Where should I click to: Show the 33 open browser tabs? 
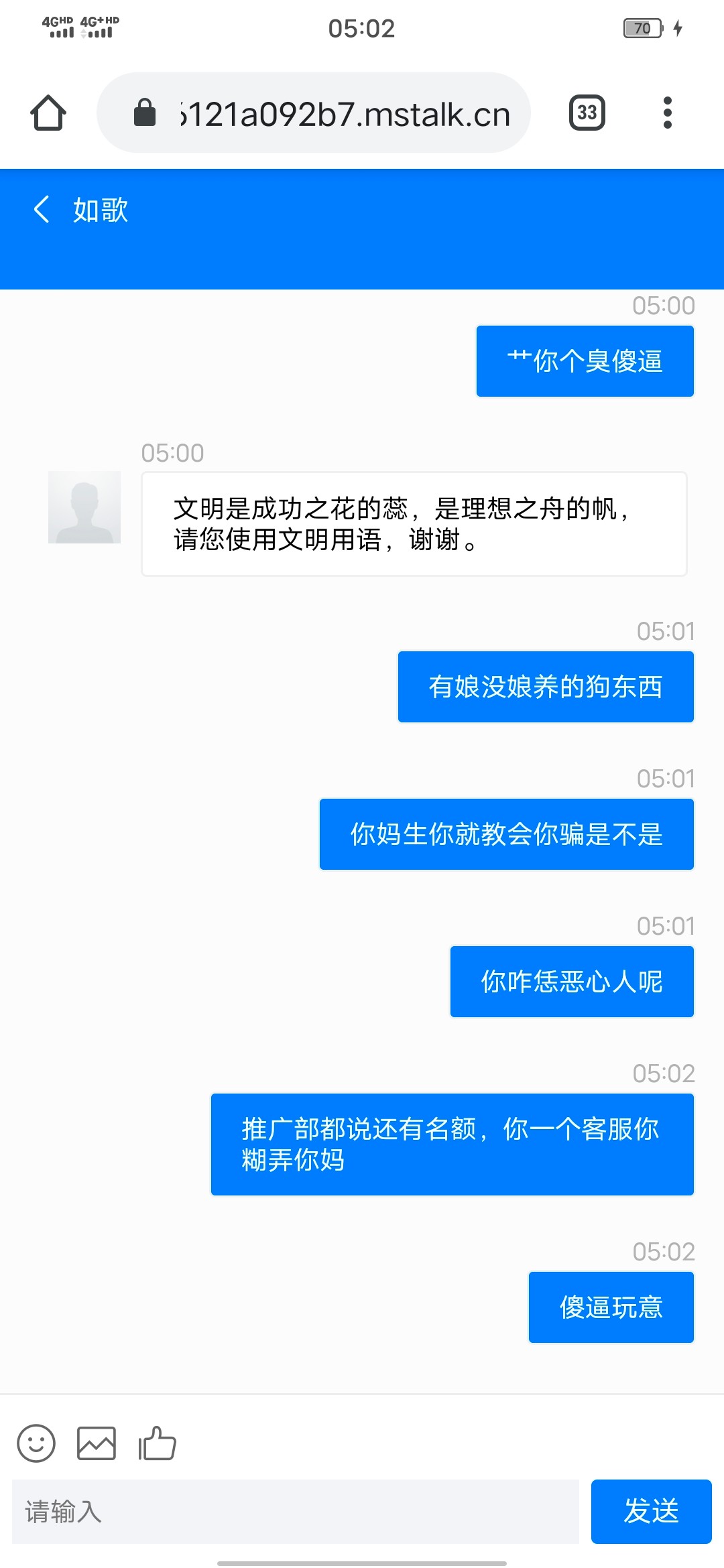[587, 113]
